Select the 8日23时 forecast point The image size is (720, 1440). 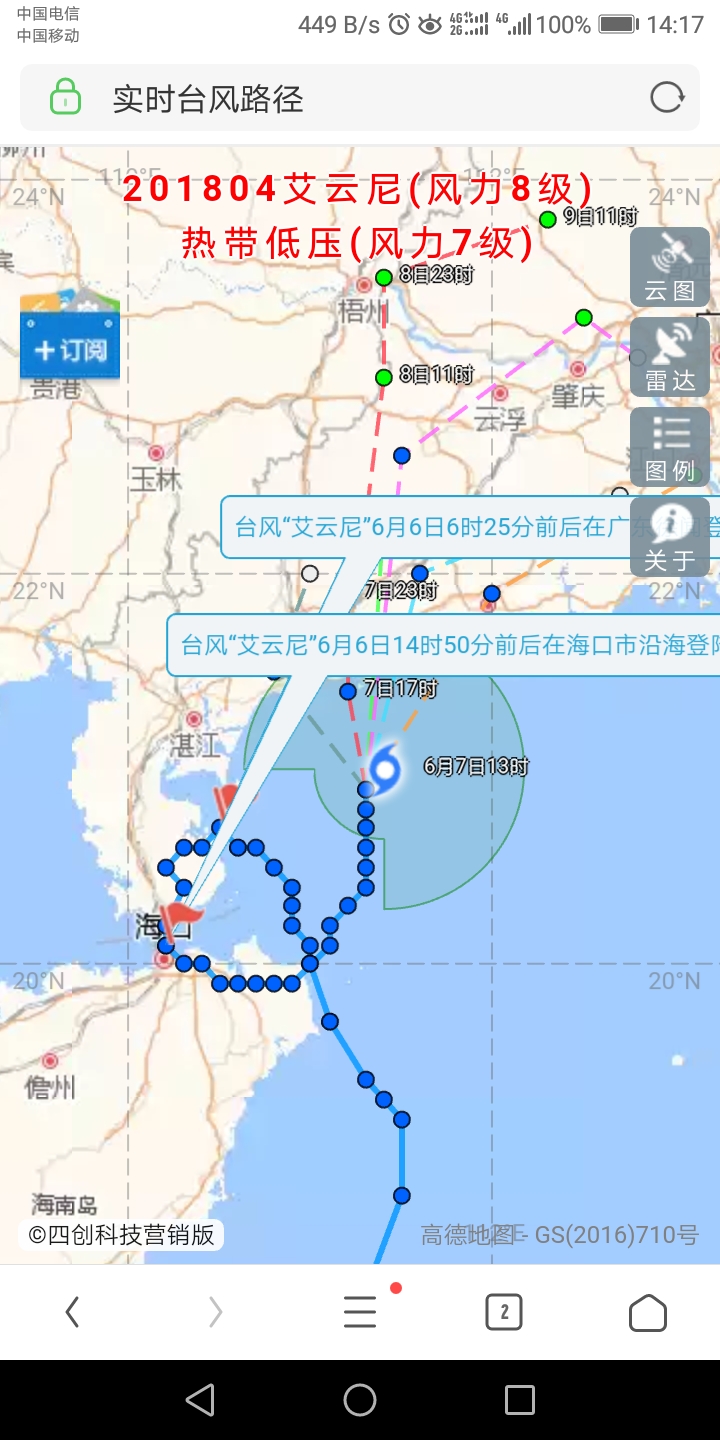coord(384,277)
